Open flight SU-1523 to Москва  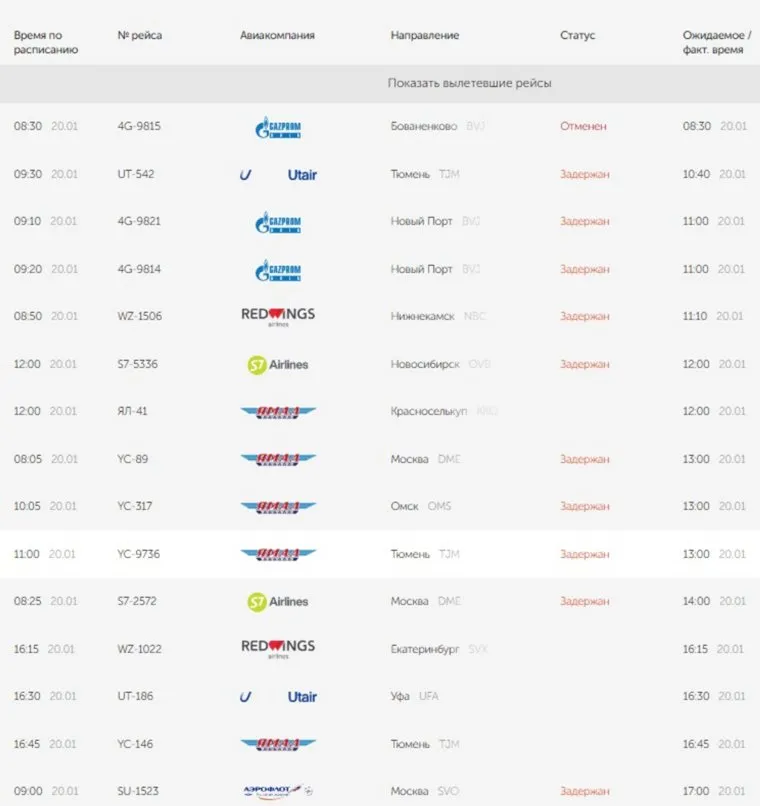pos(137,791)
